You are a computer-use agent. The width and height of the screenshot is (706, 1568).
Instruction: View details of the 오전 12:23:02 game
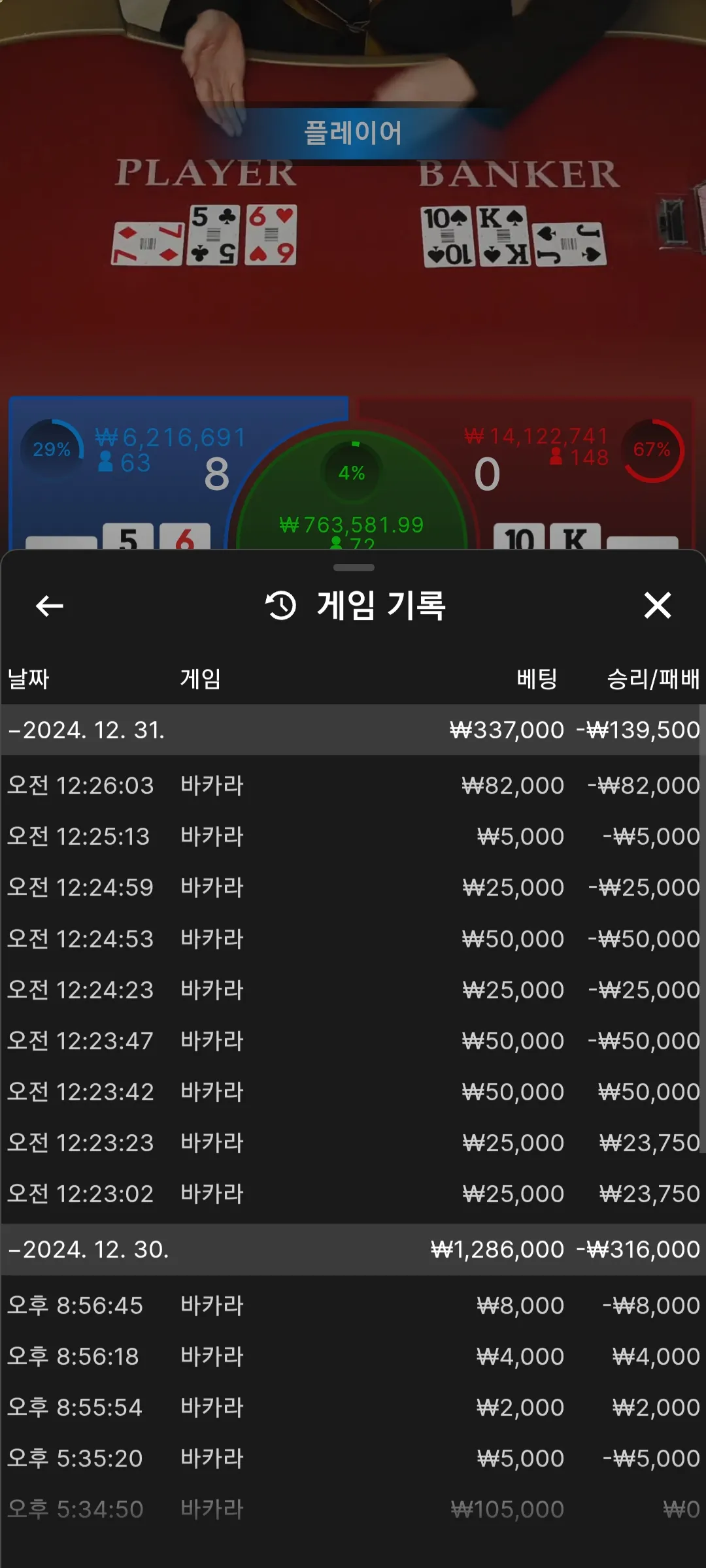pyautogui.click(x=353, y=1194)
